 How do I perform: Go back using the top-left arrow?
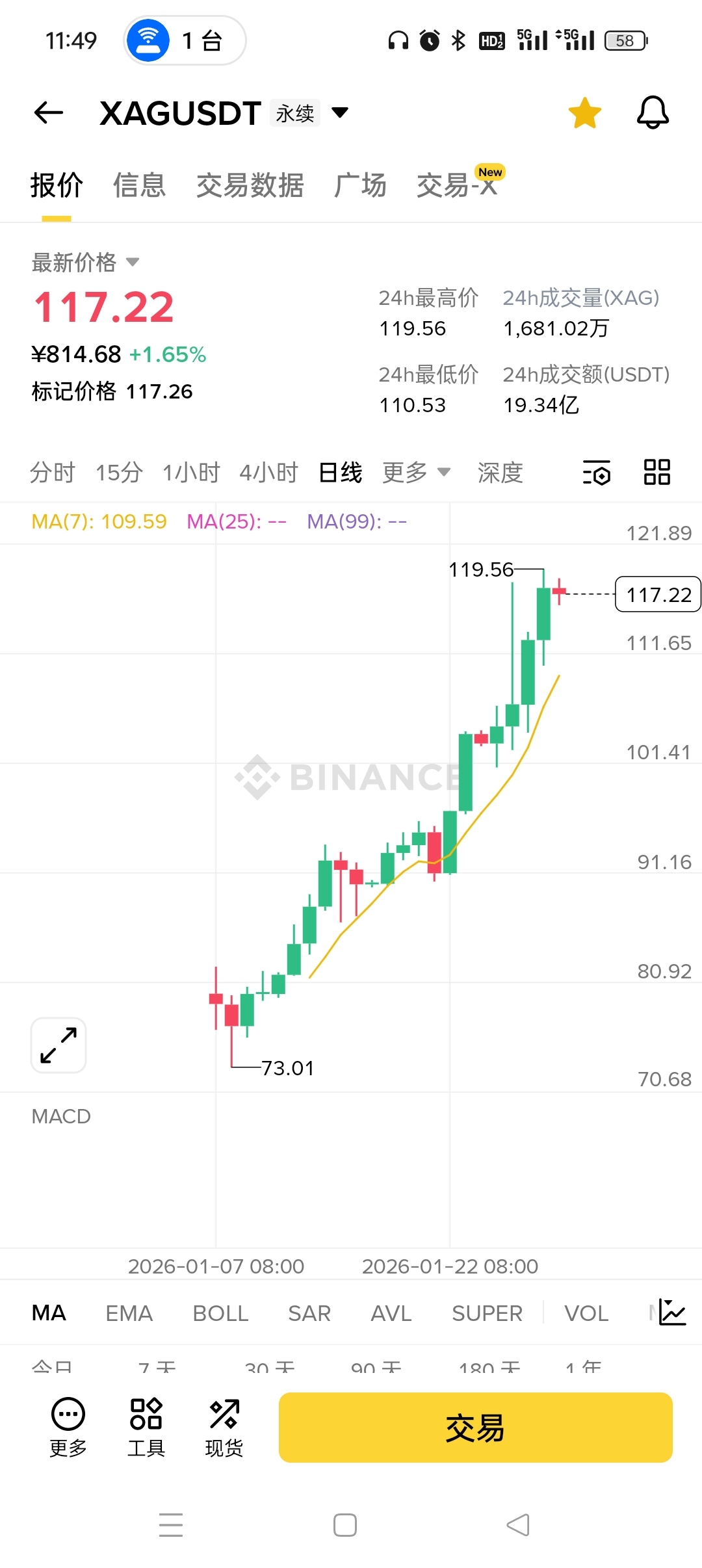[x=49, y=112]
